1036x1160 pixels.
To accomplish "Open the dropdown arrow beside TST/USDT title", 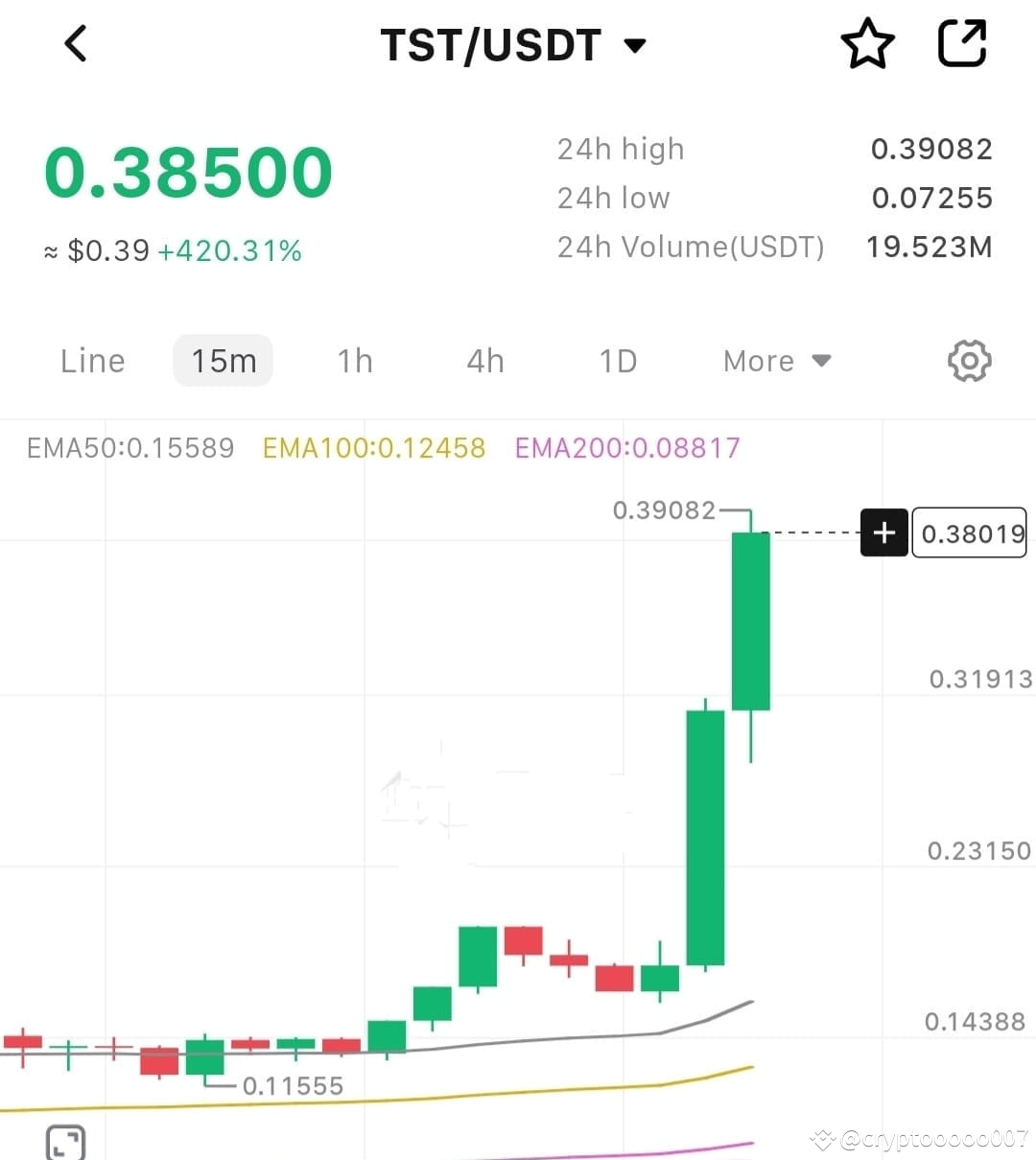I will (x=635, y=45).
